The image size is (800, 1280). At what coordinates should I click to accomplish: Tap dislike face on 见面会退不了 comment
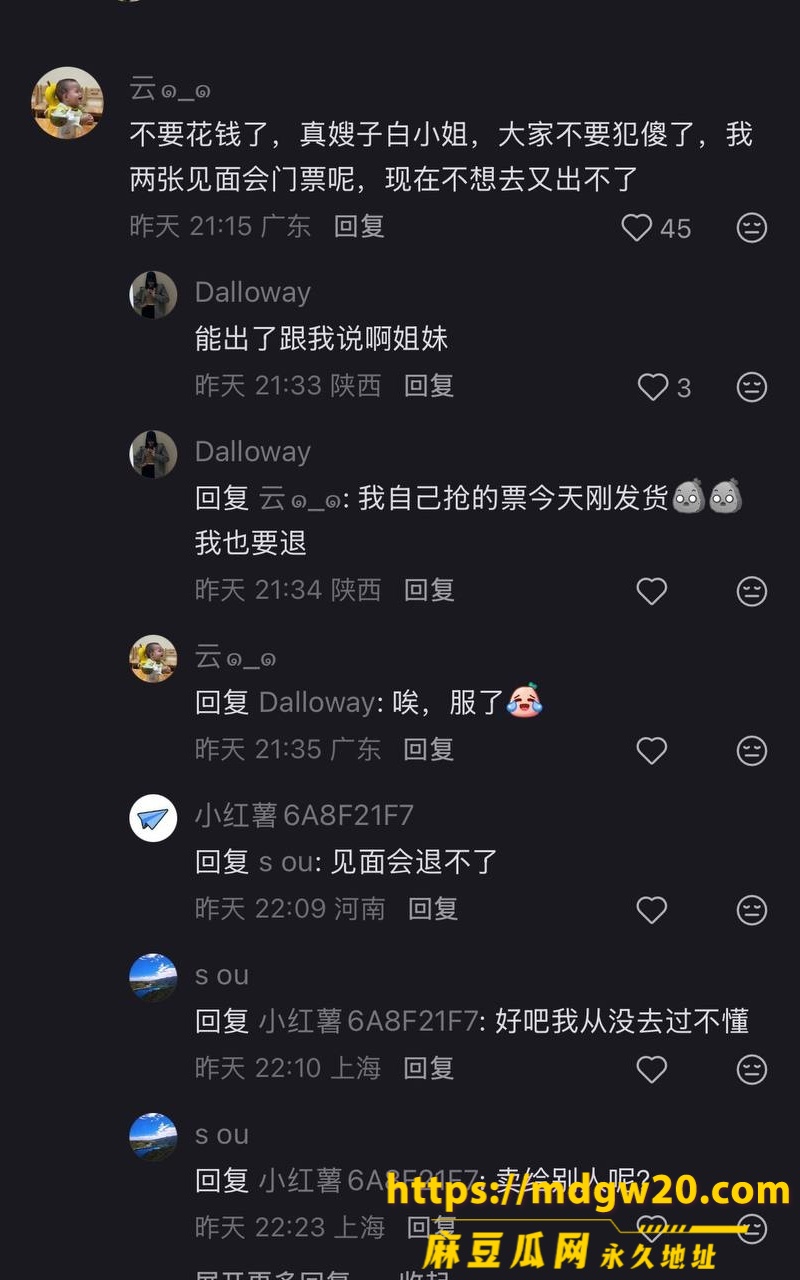(x=752, y=909)
